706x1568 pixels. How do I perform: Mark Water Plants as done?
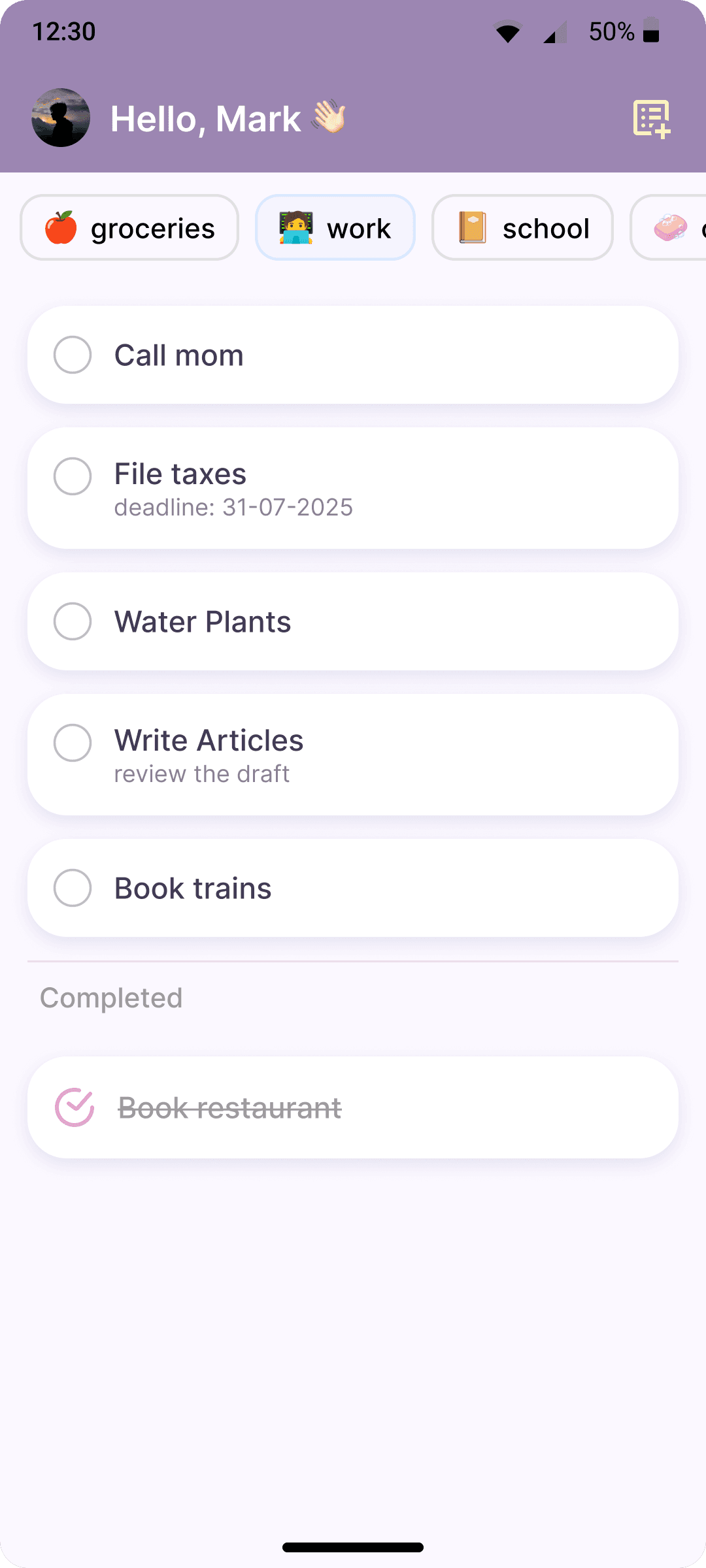(x=72, y=621)
